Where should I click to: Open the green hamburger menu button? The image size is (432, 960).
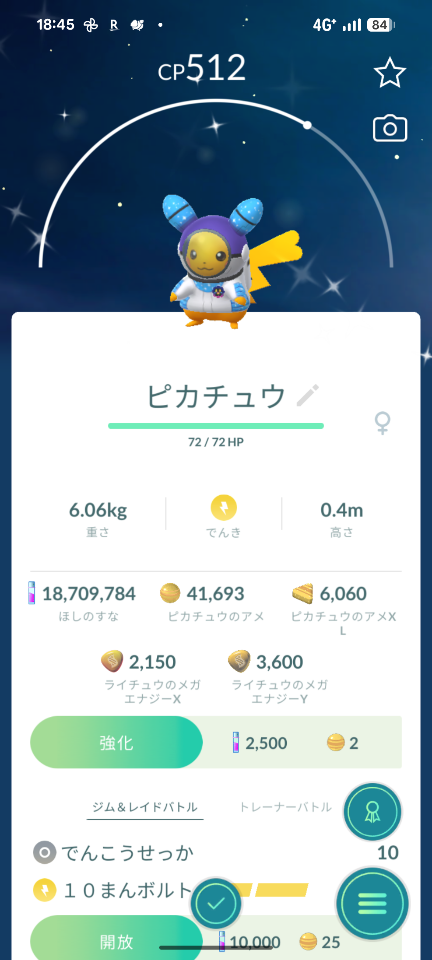point(372,904)
